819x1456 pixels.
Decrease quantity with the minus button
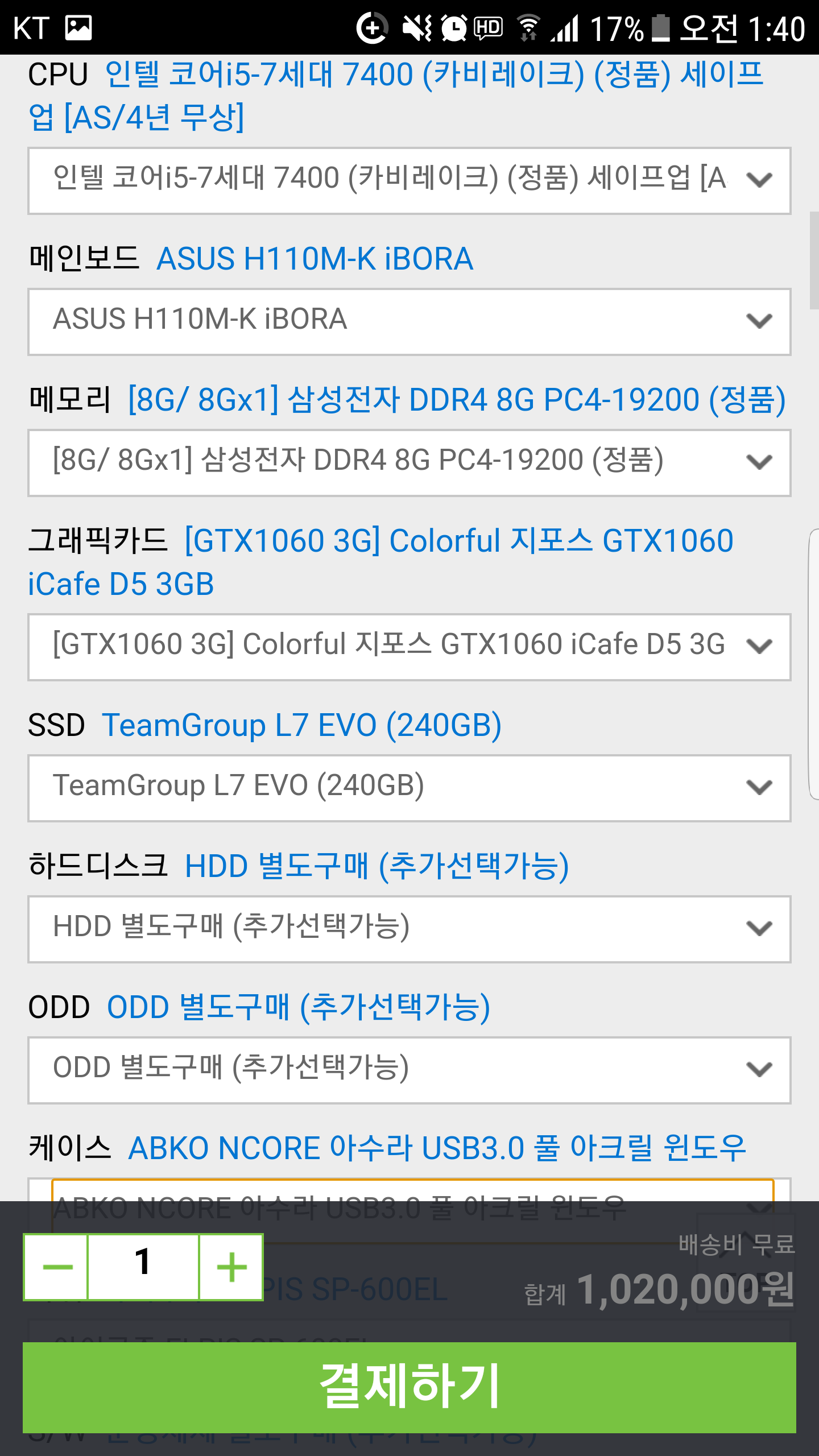[56, 1267]
